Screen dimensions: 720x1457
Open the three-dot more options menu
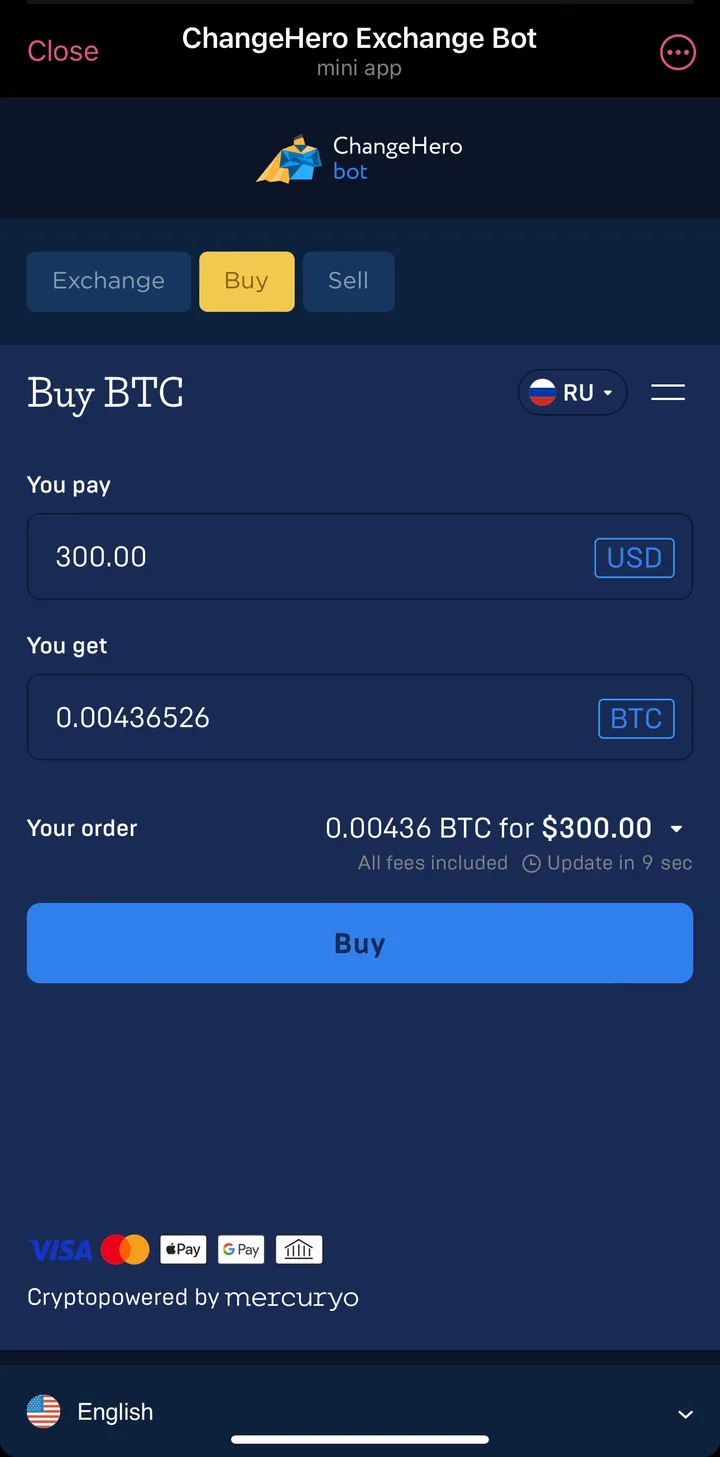tap(677, 52)
